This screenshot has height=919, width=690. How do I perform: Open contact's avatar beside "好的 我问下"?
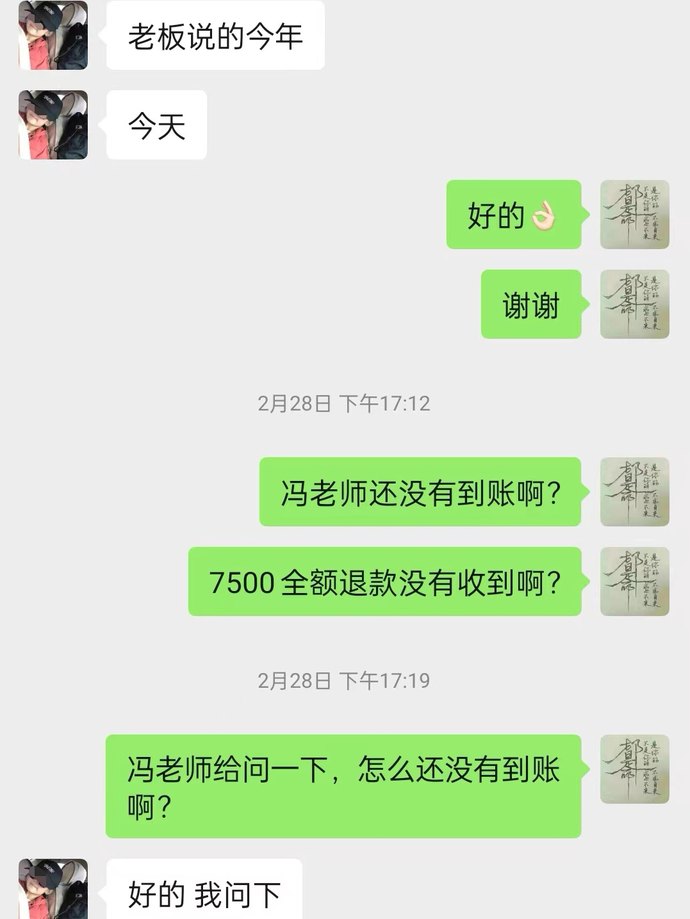(x=53, y=889)
